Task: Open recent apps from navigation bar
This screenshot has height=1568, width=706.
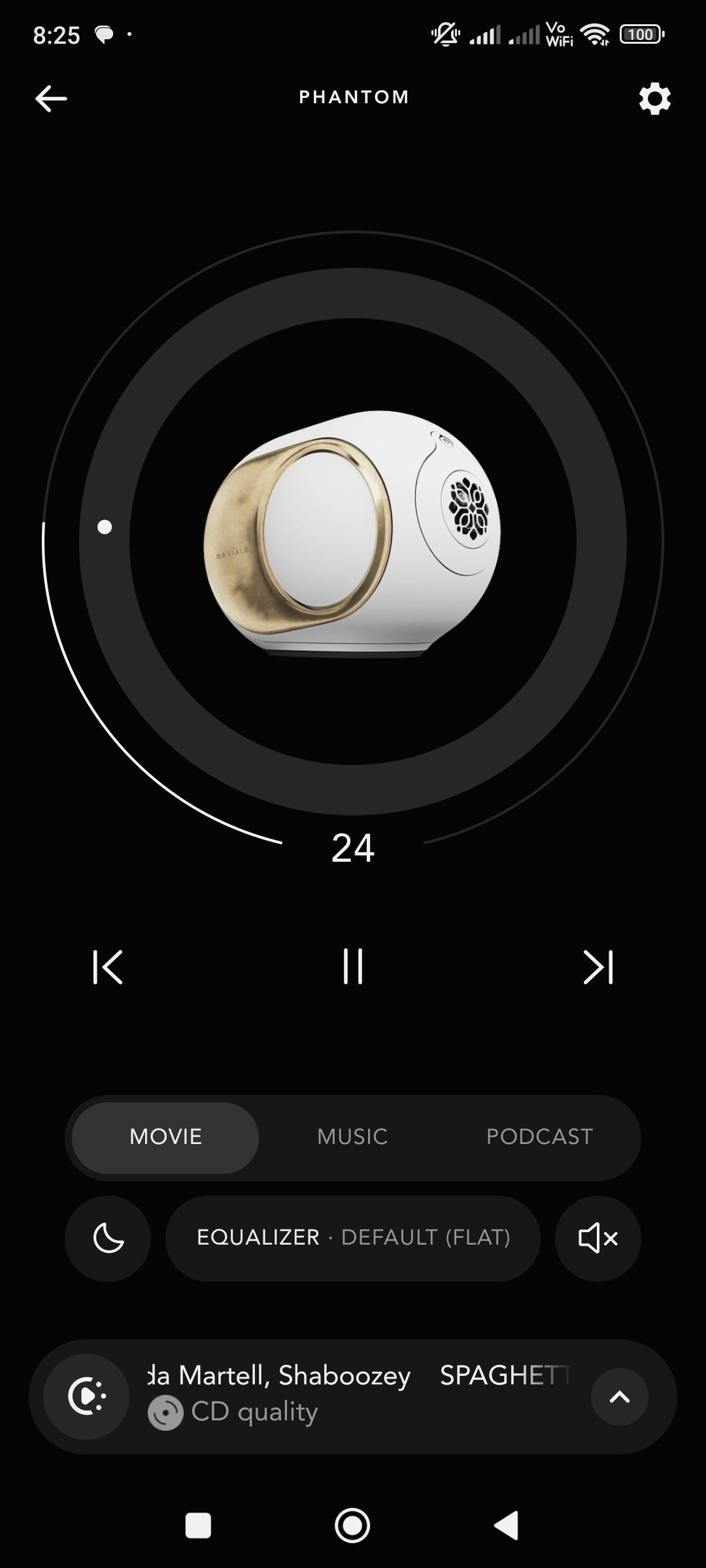Action: tap(198, 1526)
